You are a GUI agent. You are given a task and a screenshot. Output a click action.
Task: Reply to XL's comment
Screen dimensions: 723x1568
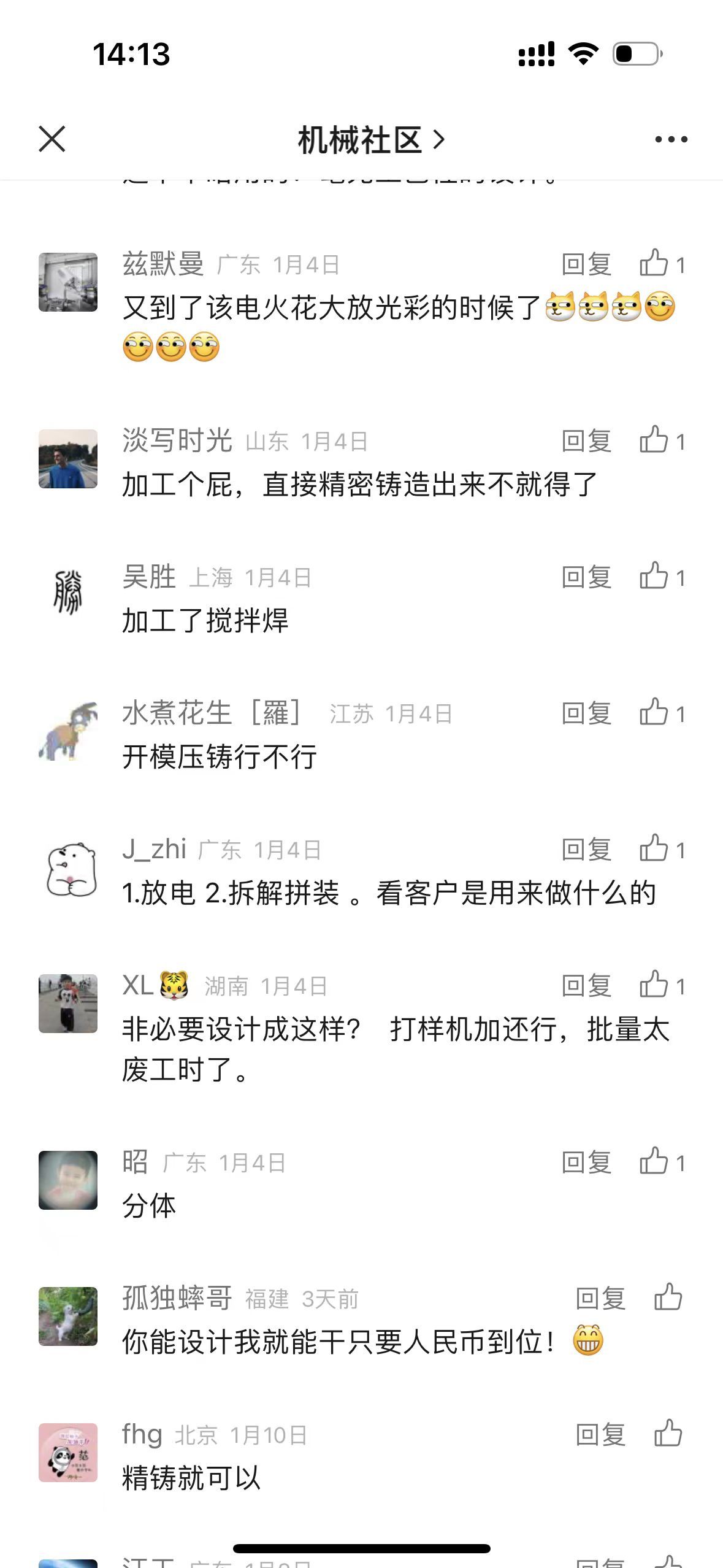[x=586, y=986]
